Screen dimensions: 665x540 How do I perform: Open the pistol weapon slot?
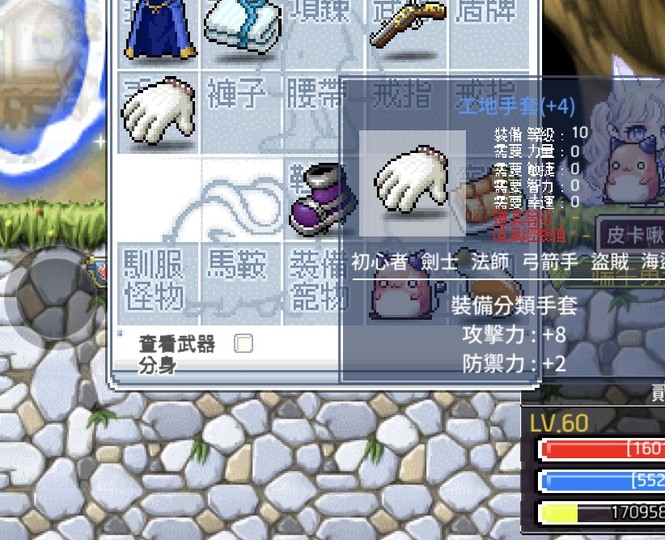[407, 26]
